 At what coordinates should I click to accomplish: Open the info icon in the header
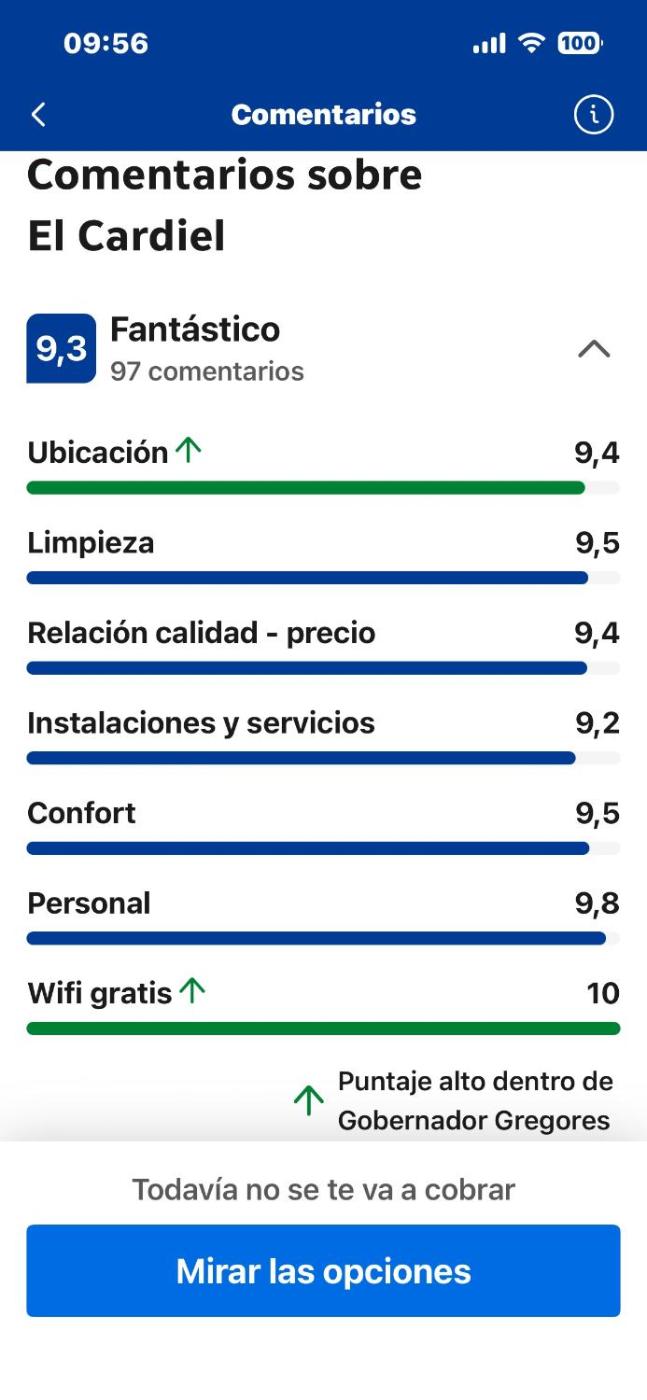pyautogui.click(x=593, y=115)
